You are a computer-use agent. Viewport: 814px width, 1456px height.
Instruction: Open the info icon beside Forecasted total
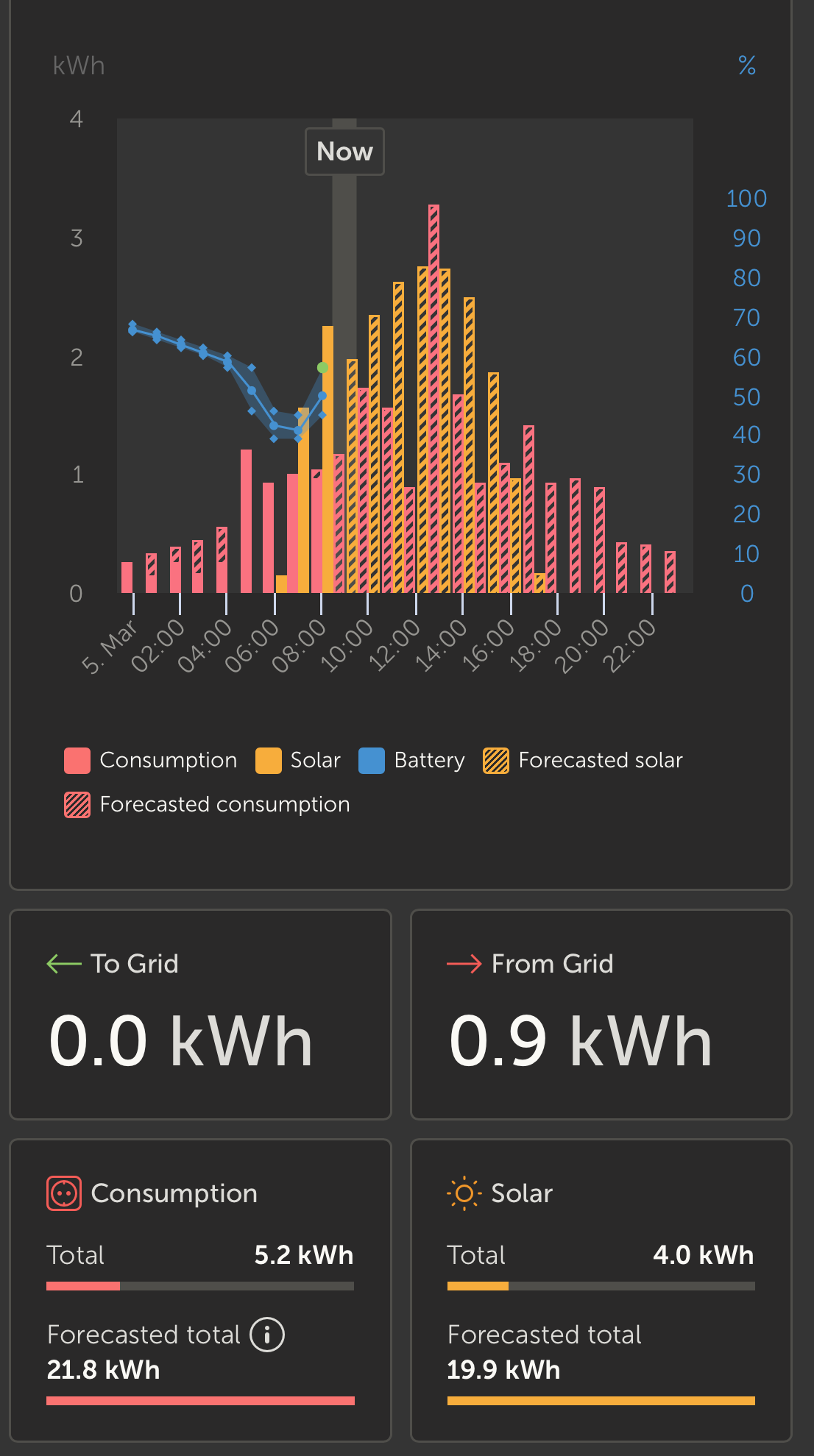pyautogui.click(x=267, y=1335)
